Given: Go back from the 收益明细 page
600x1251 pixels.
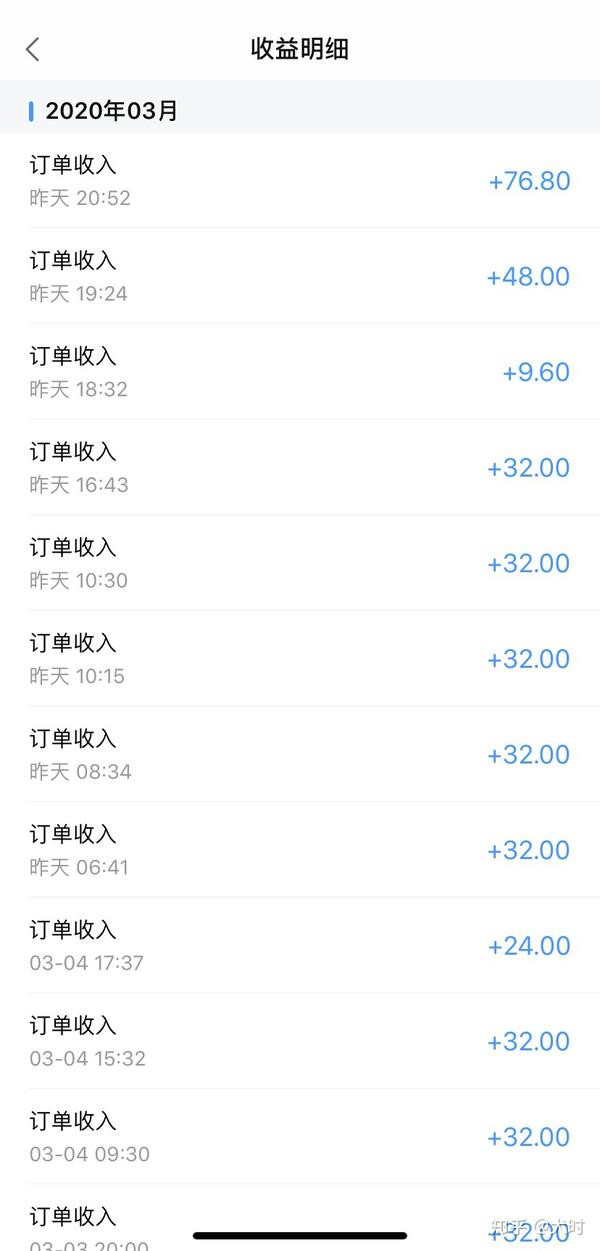Looking at the screenshot, I should click(33, 49).
